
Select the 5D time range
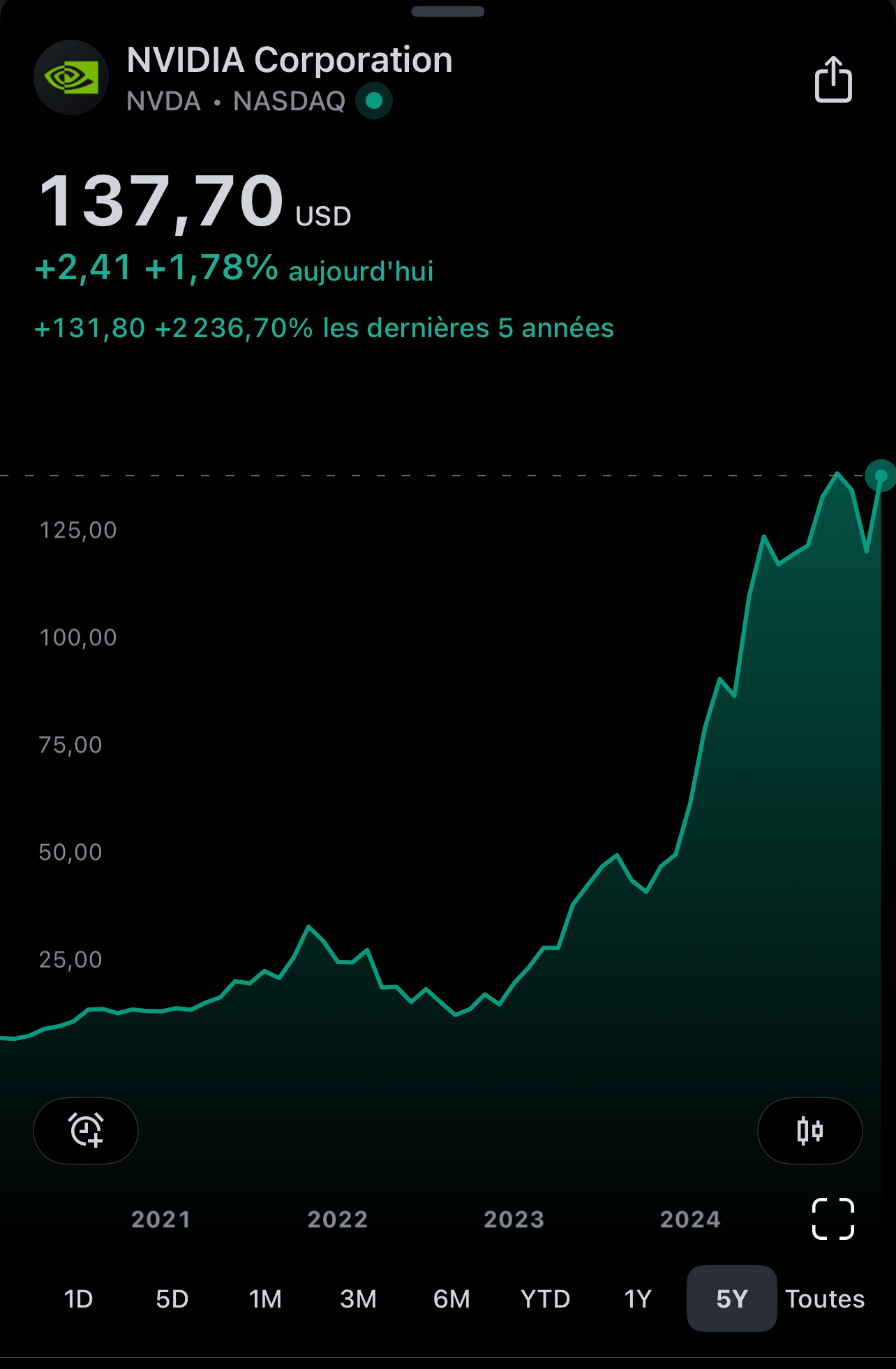pyautogui.click(x=172, y=1298)
